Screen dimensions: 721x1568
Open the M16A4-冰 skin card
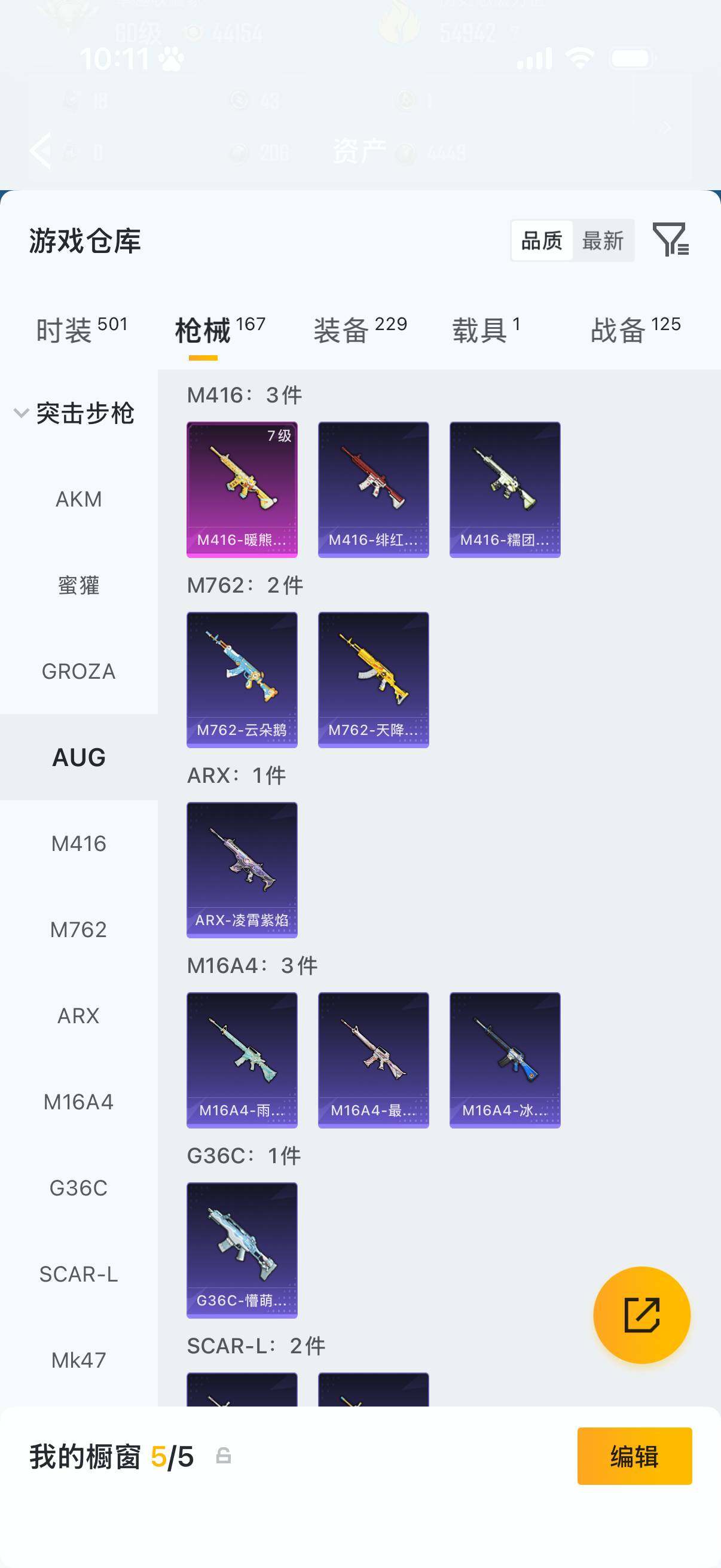(x=505, y=1060)
